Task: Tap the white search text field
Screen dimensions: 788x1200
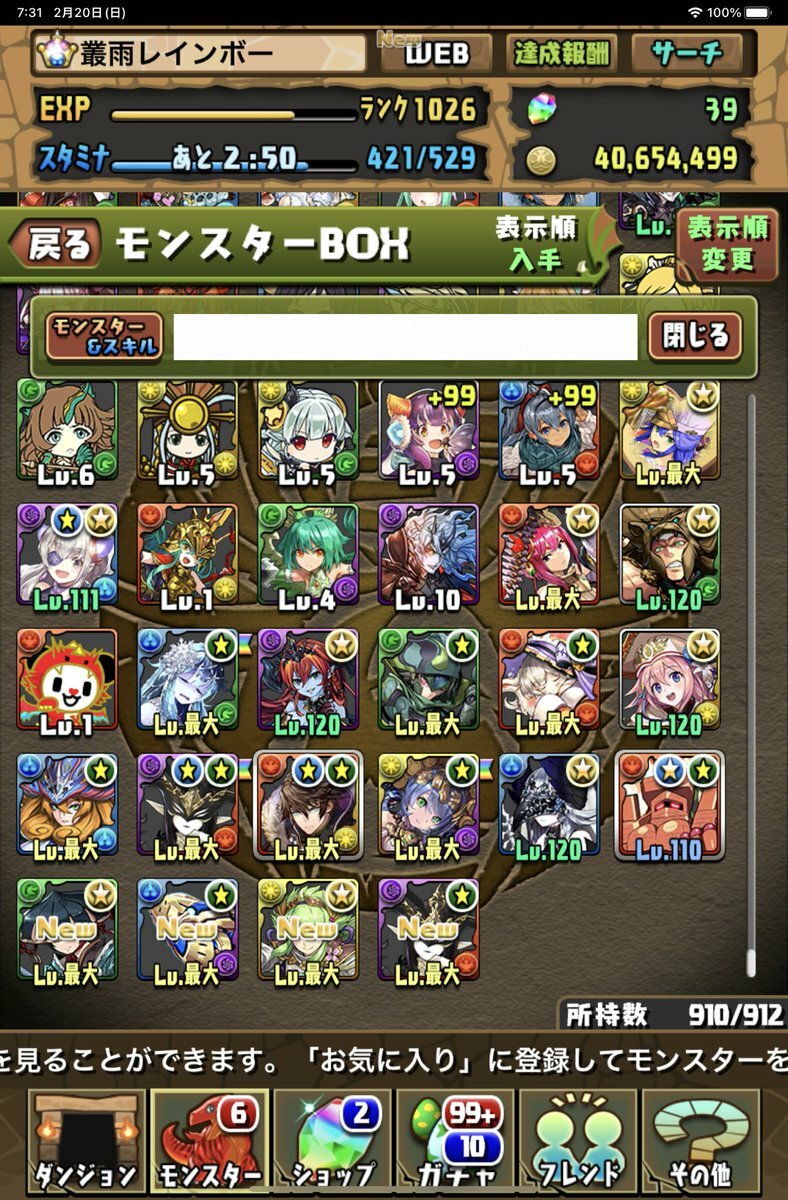Action: (405, 337)
